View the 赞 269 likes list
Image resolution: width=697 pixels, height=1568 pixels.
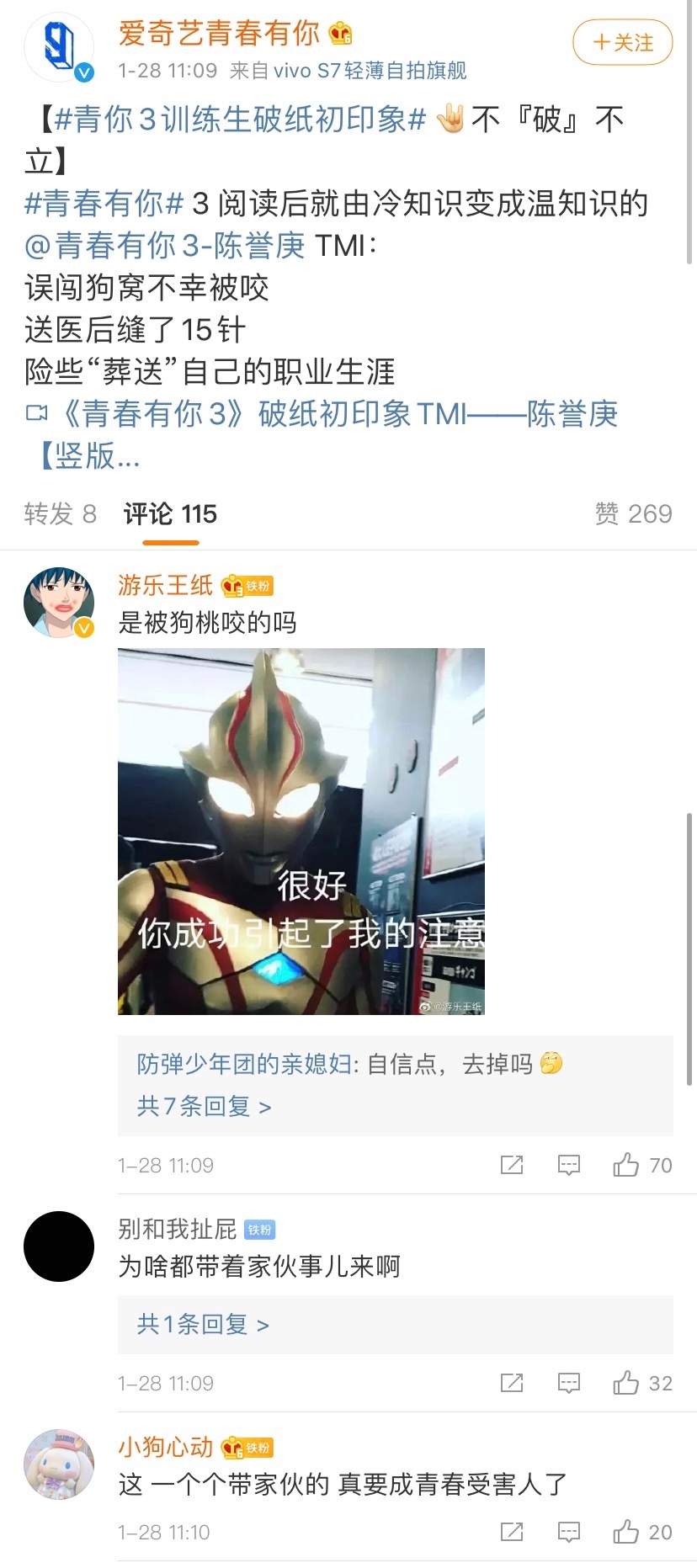[x=633, y=513]
